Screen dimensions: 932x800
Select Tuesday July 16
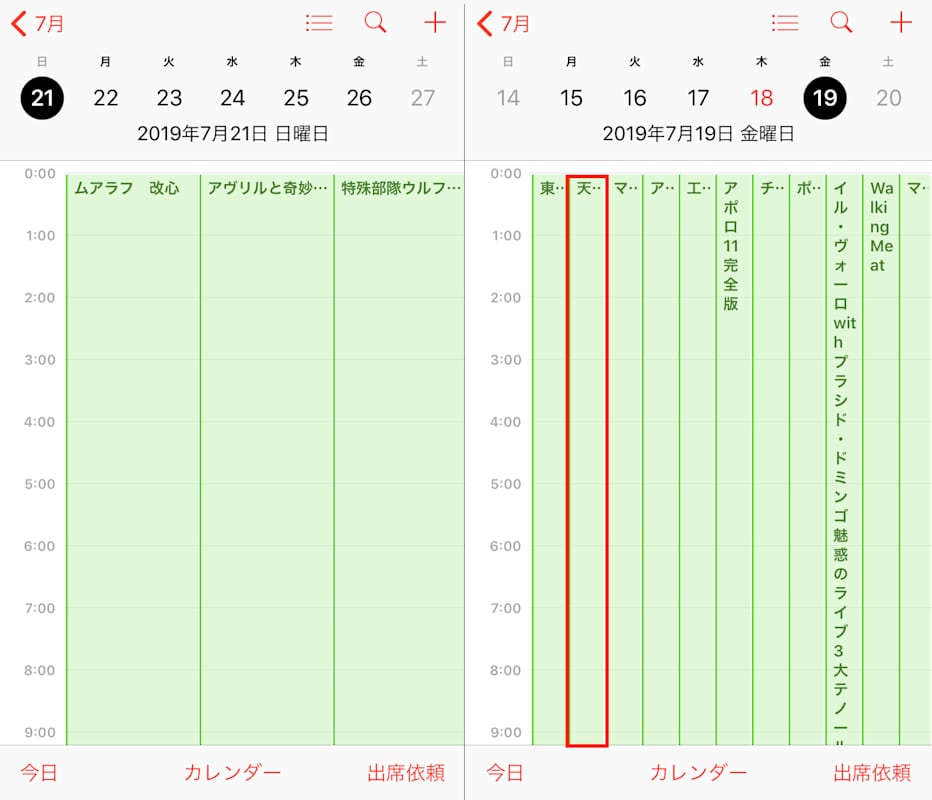point(635,97)
